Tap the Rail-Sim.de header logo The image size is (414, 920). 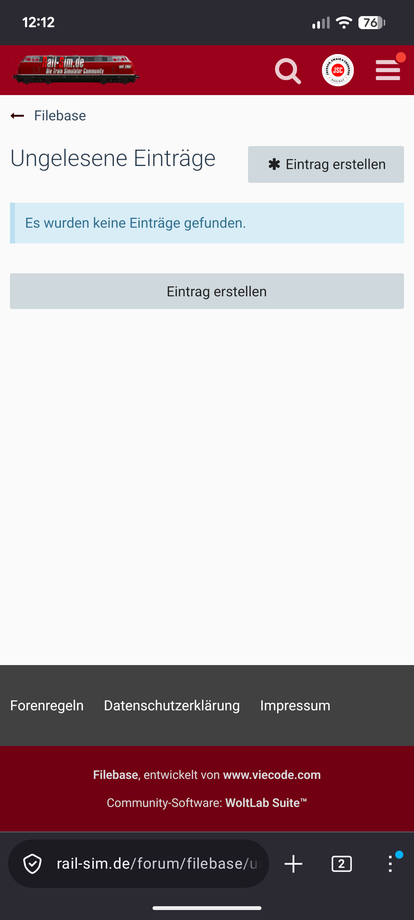pyautogui.click(x=76, y=69)
